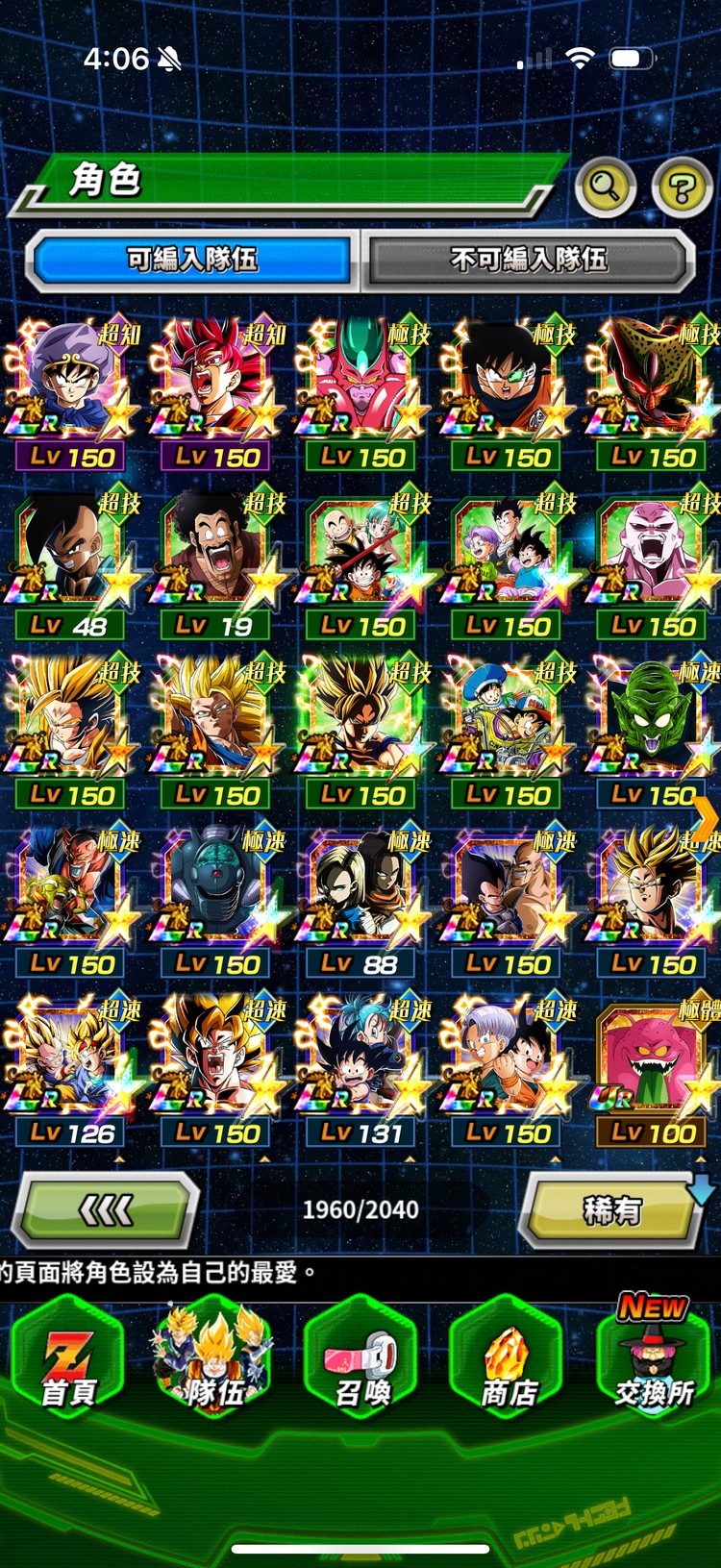721x1568 pixels.
Task: Open the 稀有 sort button
Action: click(x=613, y=1210)
